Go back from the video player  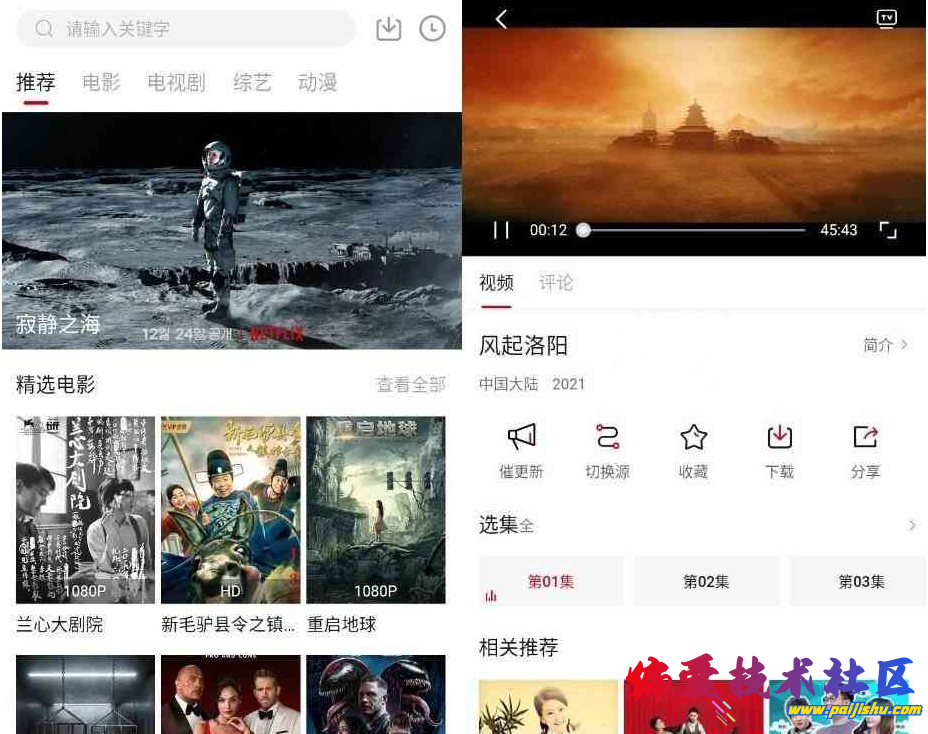[x=501, y=19]
